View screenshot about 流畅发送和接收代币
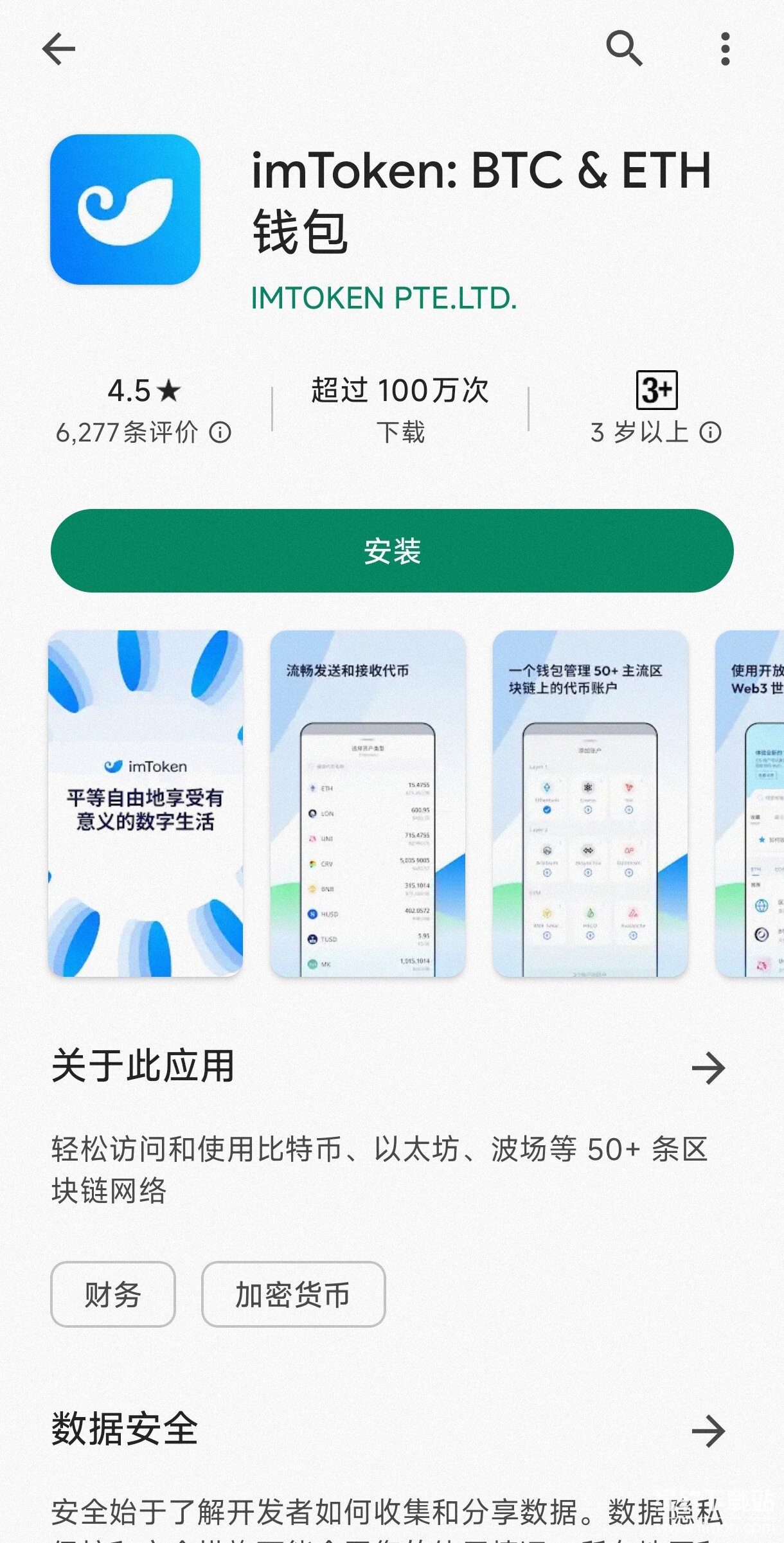 click(368, 803)
